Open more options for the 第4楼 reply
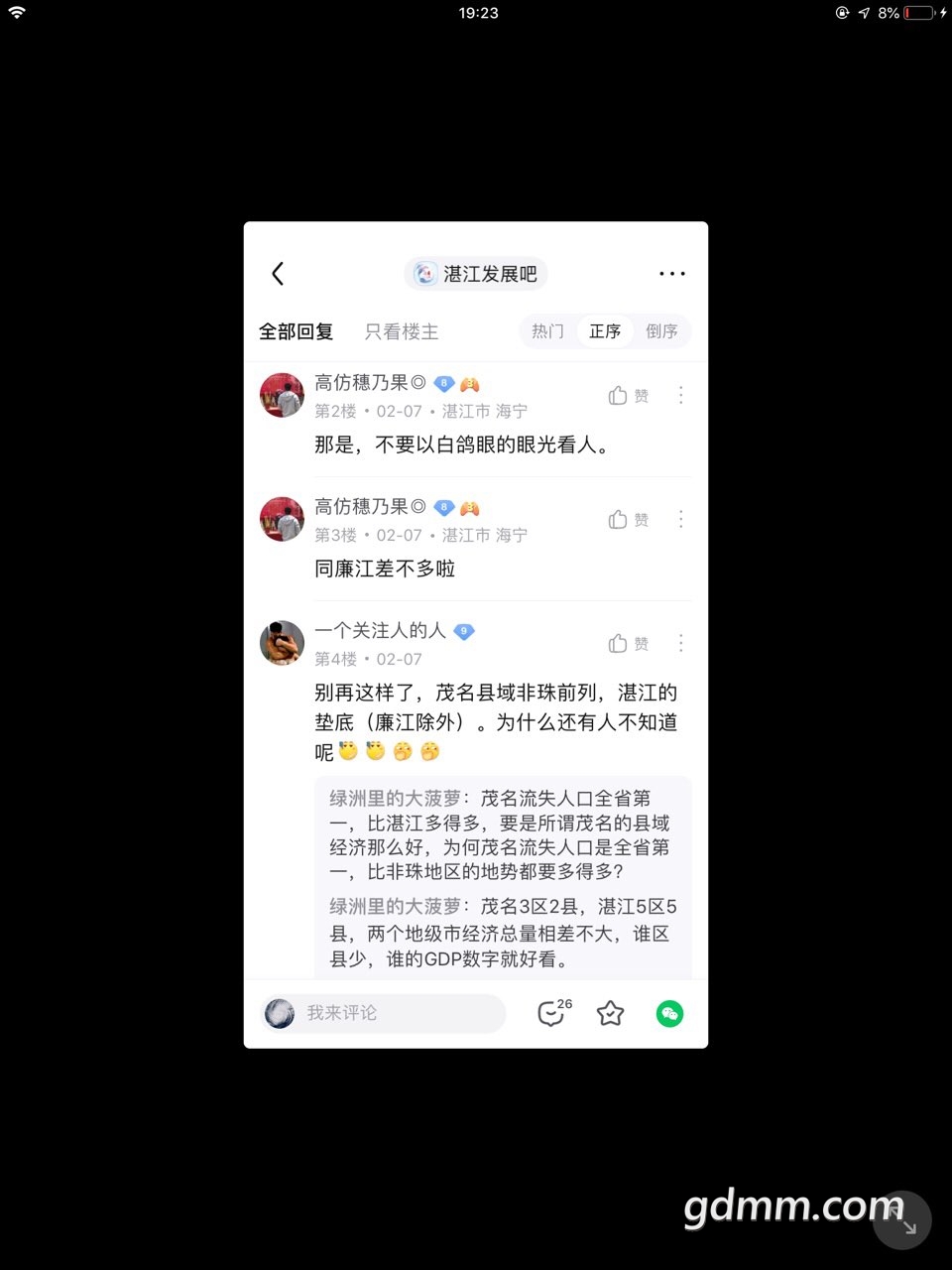The width and height of the screenshot is (952, 1270). 681,644
